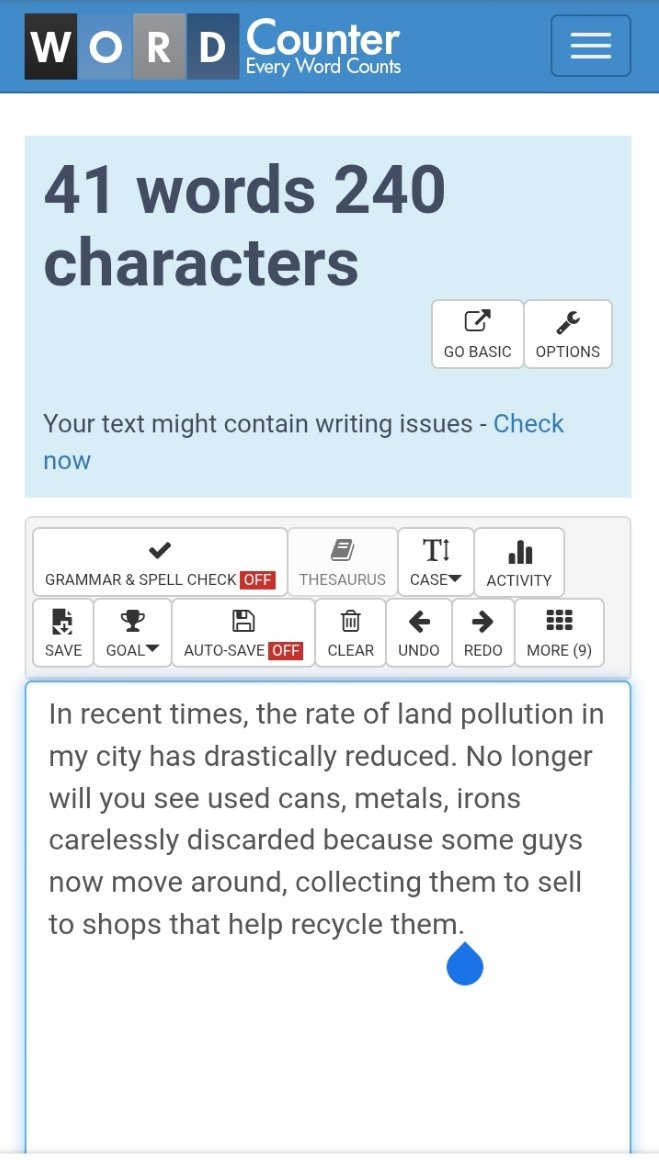Open the Options wrench button
This screenshot has height=1165, width=659.
(568, 334)
